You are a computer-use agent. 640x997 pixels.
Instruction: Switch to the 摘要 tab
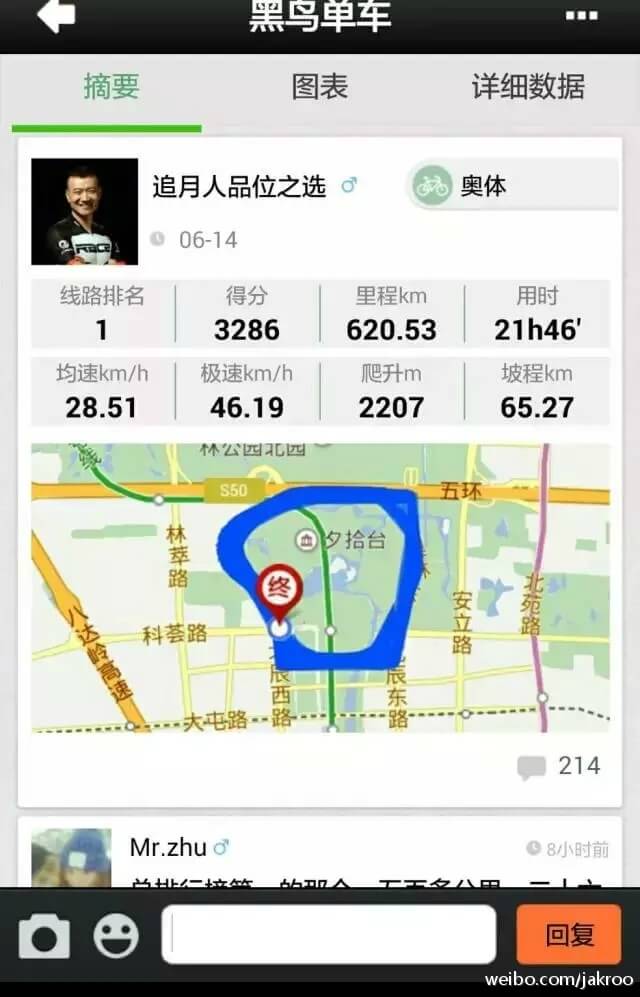tap(110, 87)
